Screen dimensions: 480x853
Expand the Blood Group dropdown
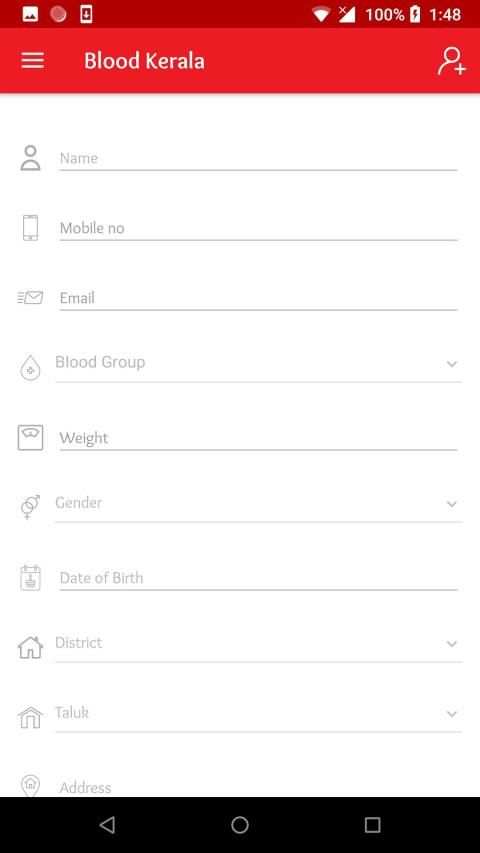point(258,363)
